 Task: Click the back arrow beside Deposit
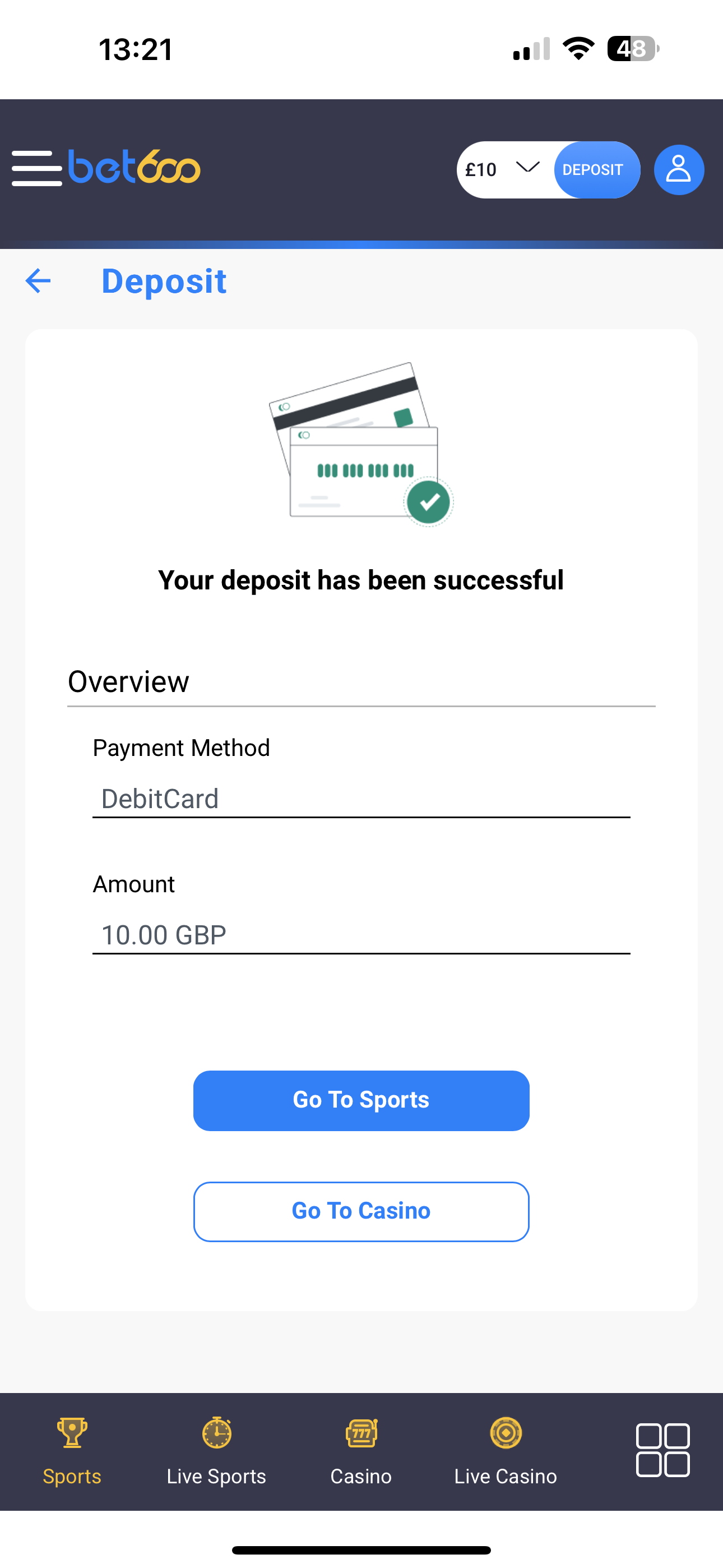click(38, 280)
